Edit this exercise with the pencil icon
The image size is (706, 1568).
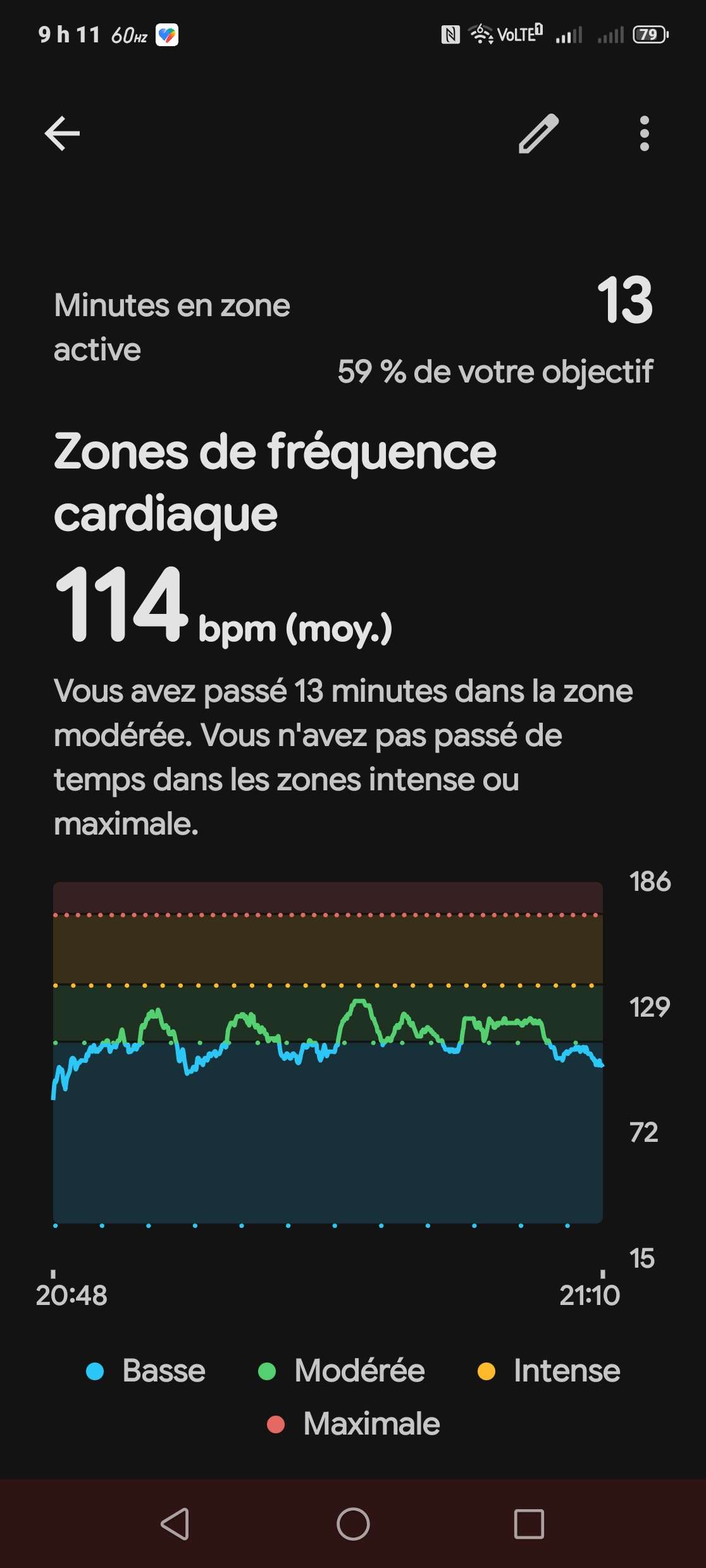538,133
